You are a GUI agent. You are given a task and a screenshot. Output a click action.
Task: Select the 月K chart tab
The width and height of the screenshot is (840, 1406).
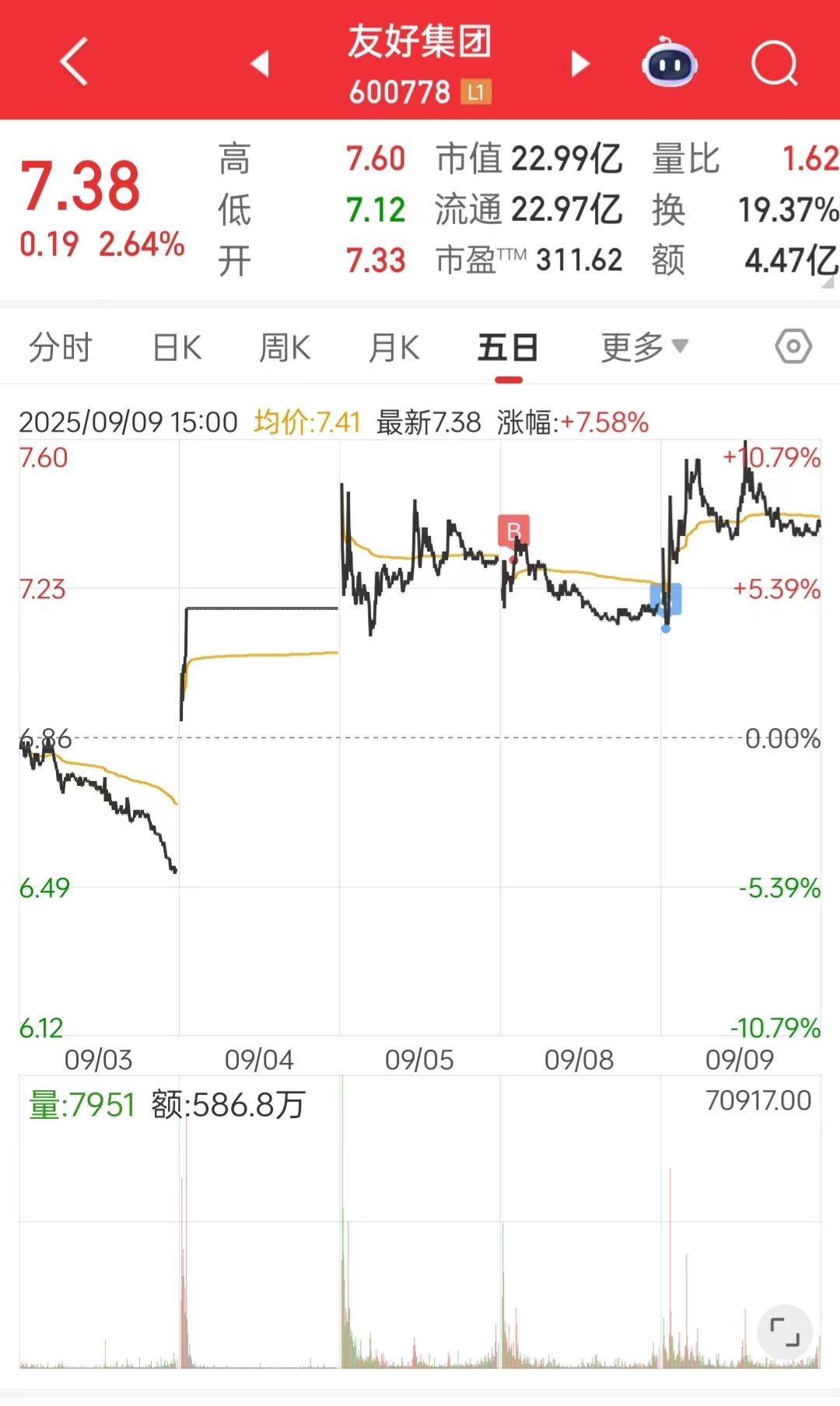(394, 347)
